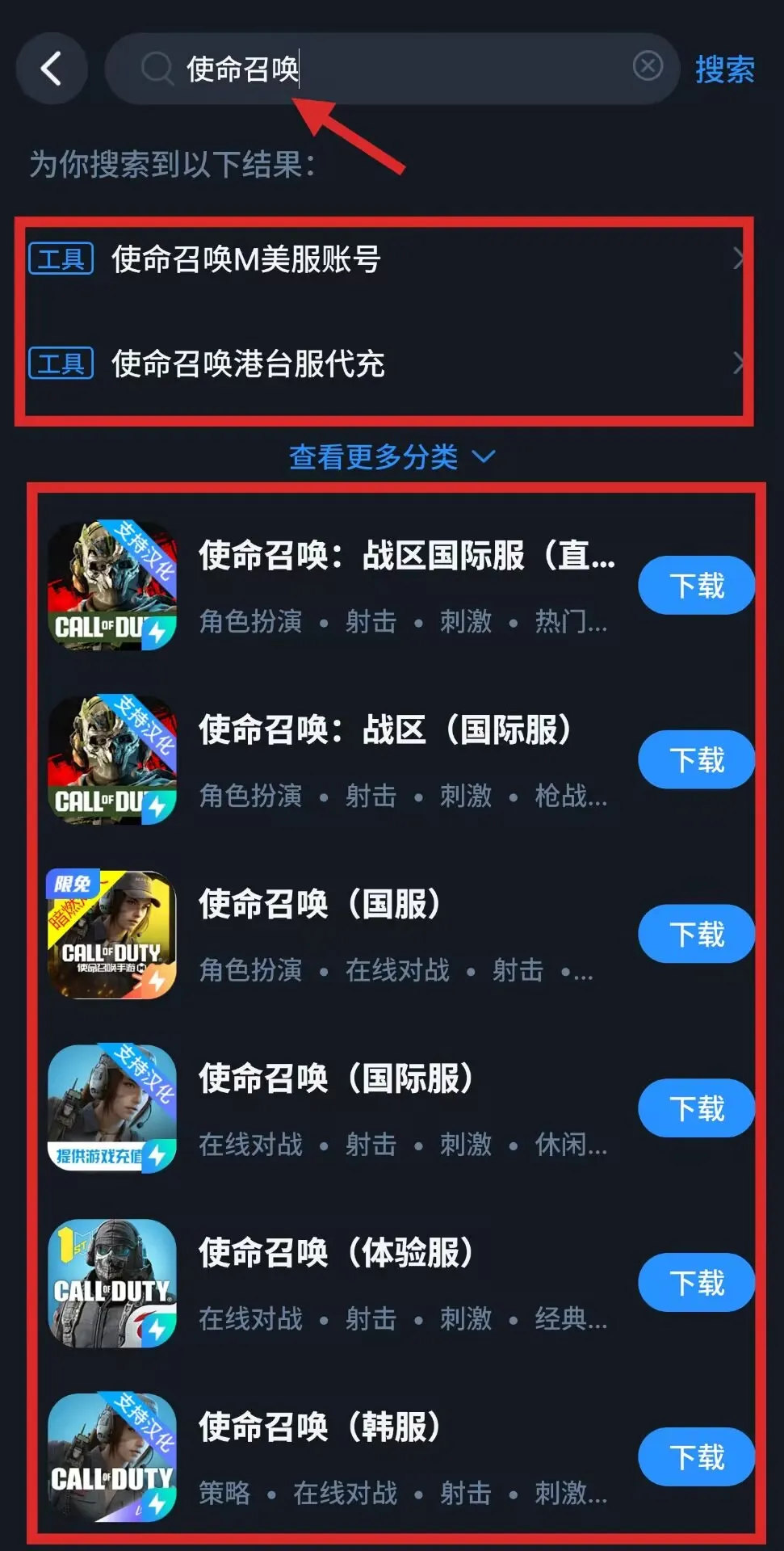Download 使命召唤（国服）
The image size is (784, 1551).
(x=697, y=935)
